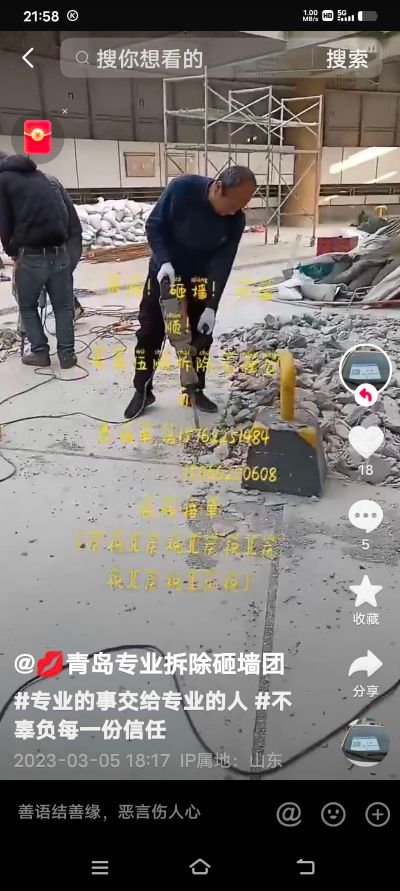Like this video with the heart

click(x=365, y=442)
